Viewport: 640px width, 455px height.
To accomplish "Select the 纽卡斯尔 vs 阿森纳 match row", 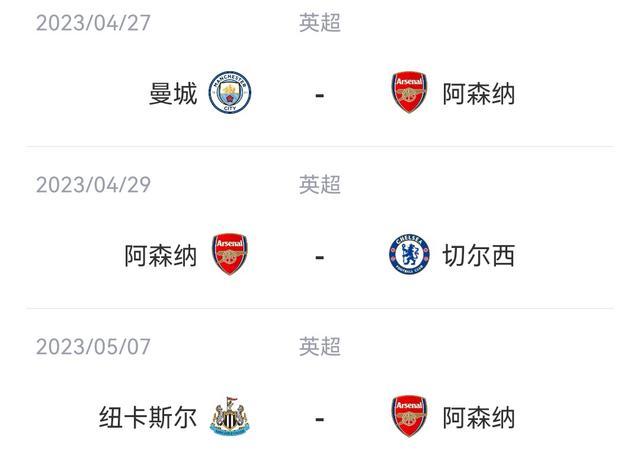I will pyautogui.click(x=320, y=417).
